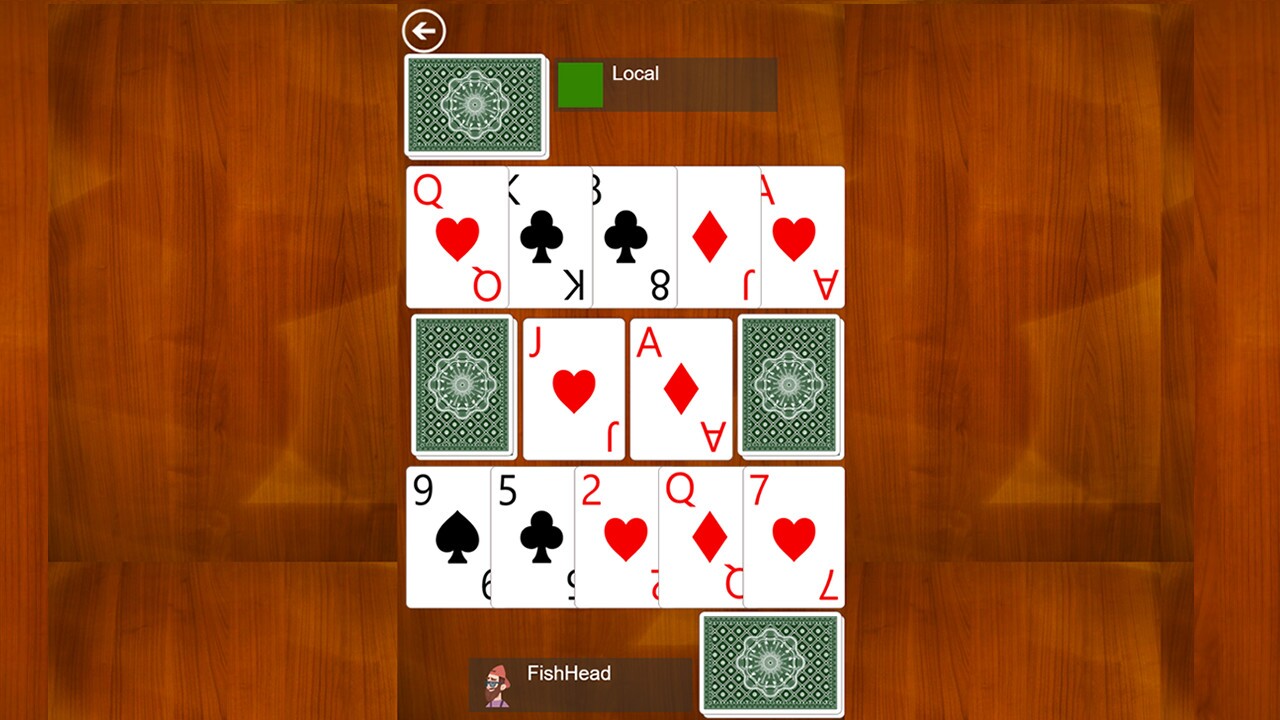Draw from FishHead's deck
Image resolution: width=1280 pixels, height=720 pixels.
click(770, 662)
